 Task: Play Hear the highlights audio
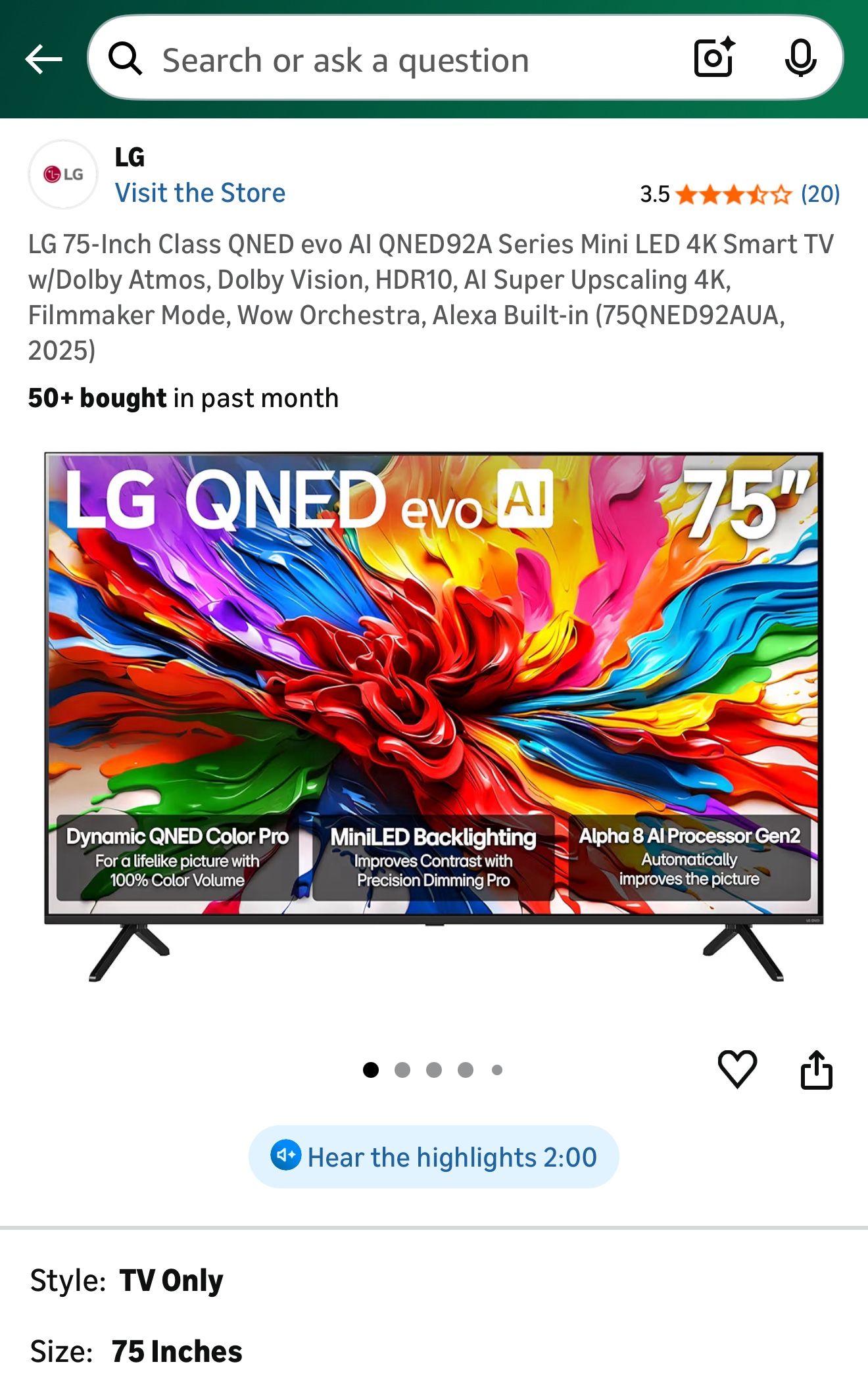434,1157
